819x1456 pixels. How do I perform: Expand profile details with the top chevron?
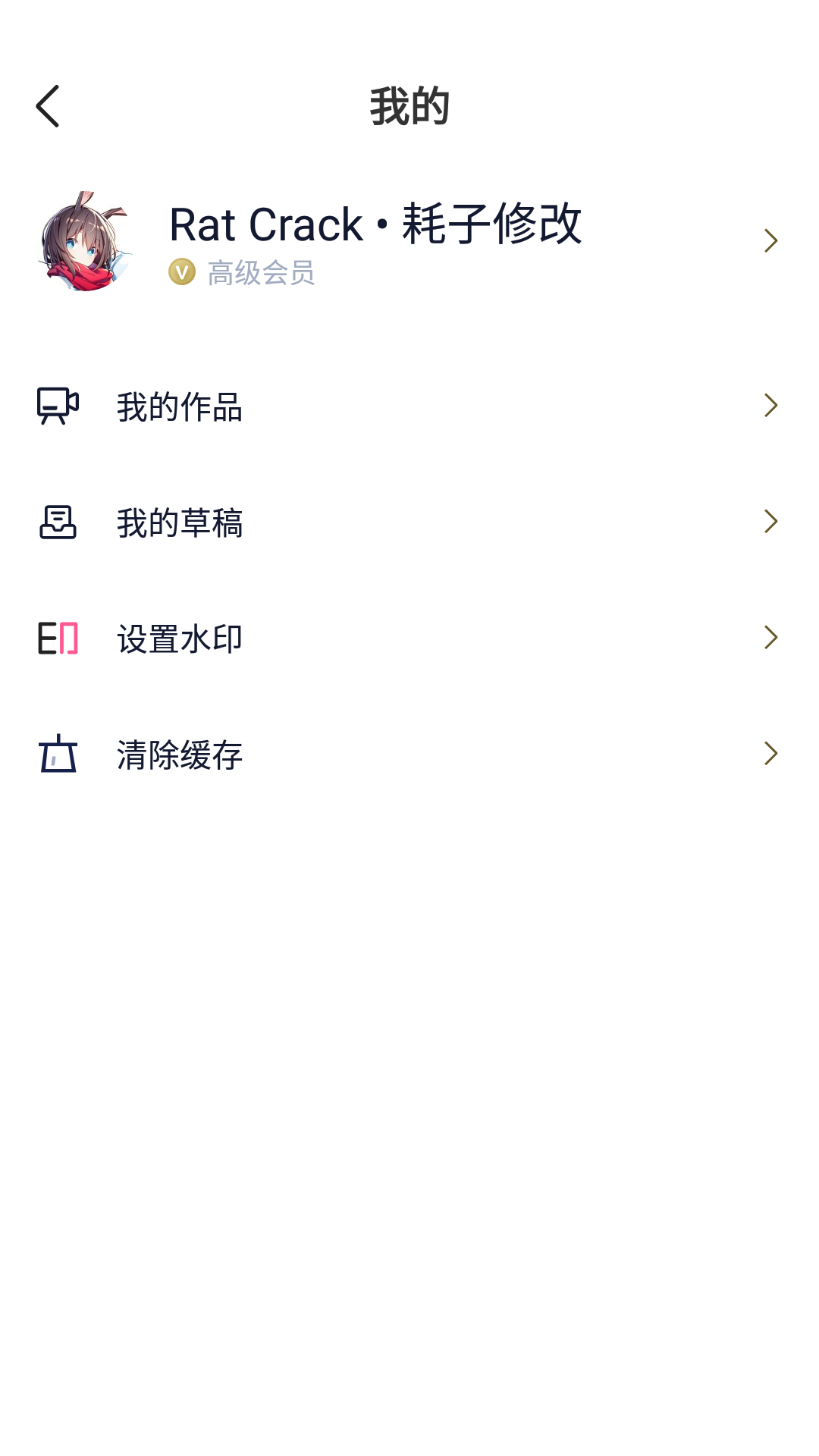[x=771, y=241]
